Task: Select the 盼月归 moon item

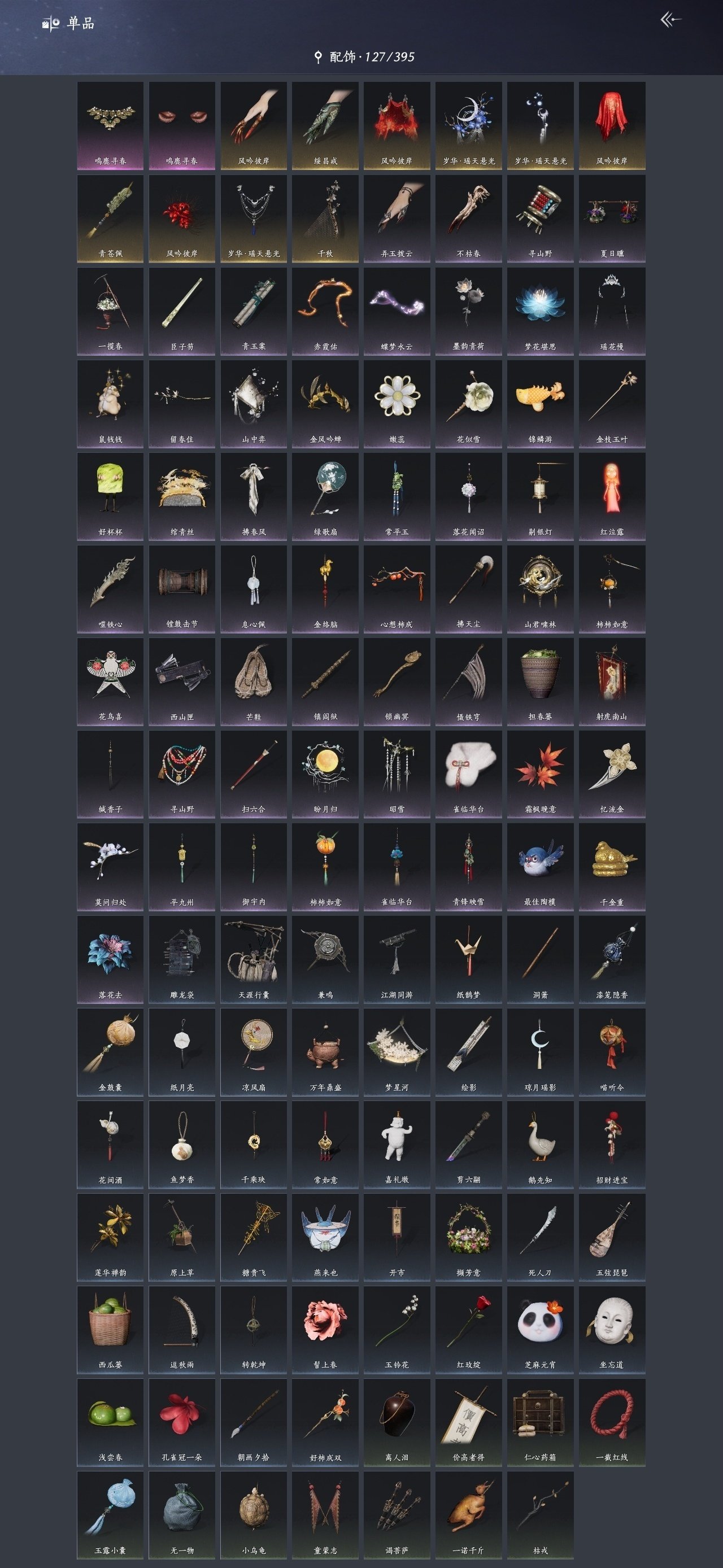Action: (x=325, y=774)
